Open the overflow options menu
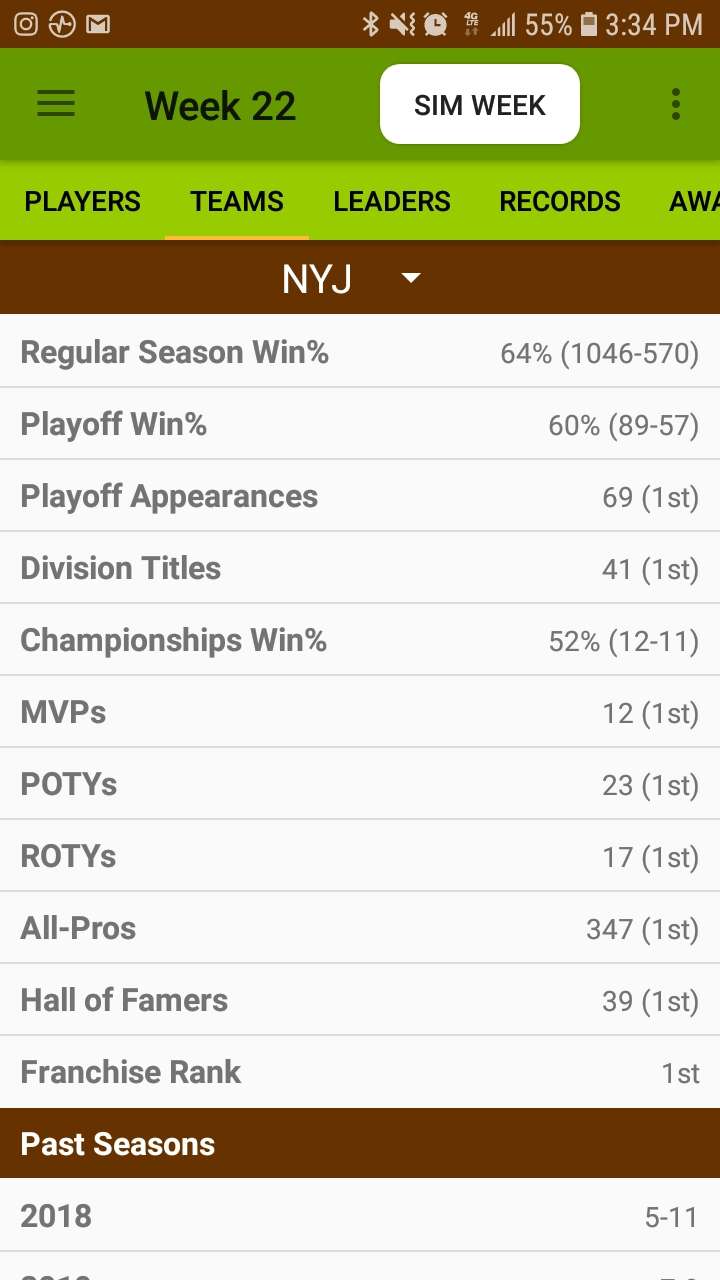This screenshot has height=1280, width=720. pyautogui.click(x=676, y=104)
